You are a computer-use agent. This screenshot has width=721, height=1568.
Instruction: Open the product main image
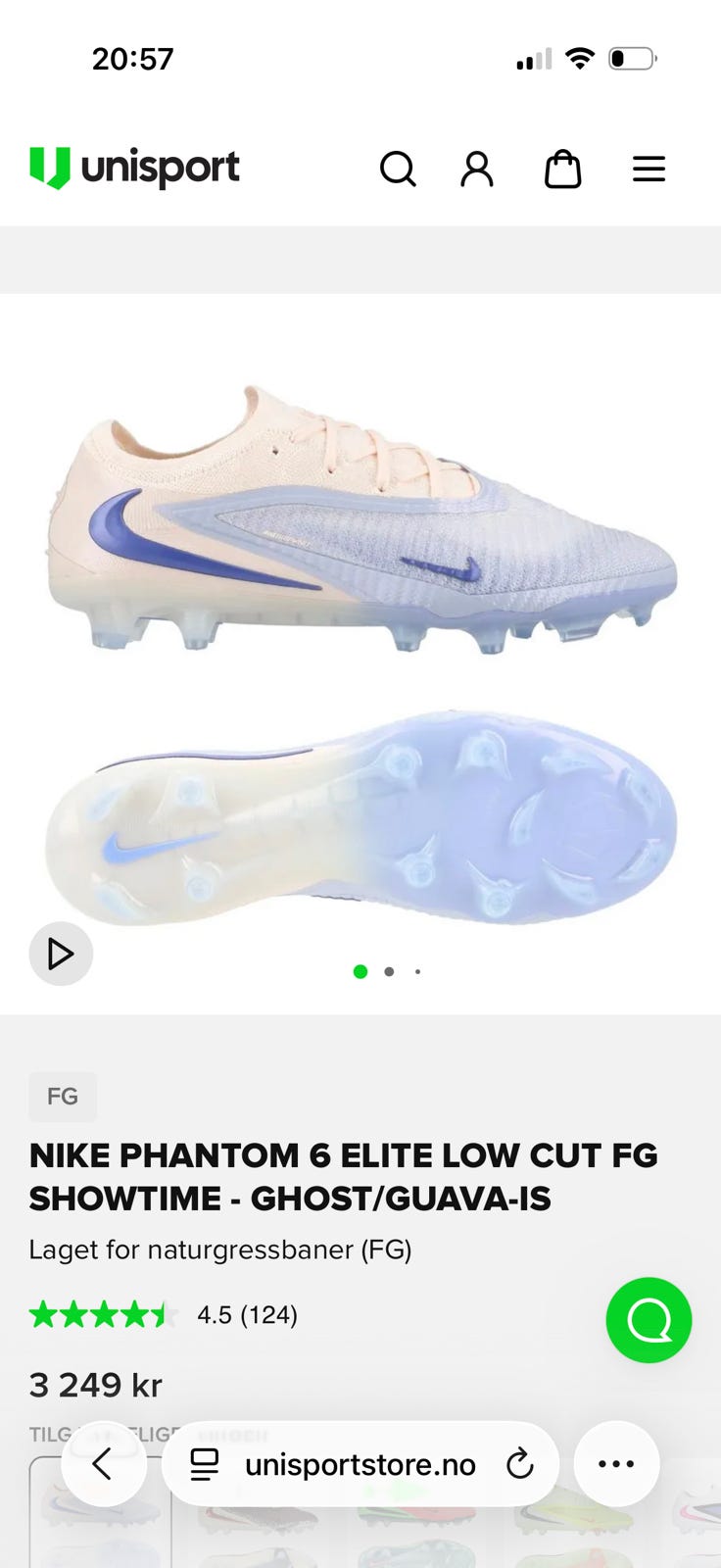[x=360, y=654]
